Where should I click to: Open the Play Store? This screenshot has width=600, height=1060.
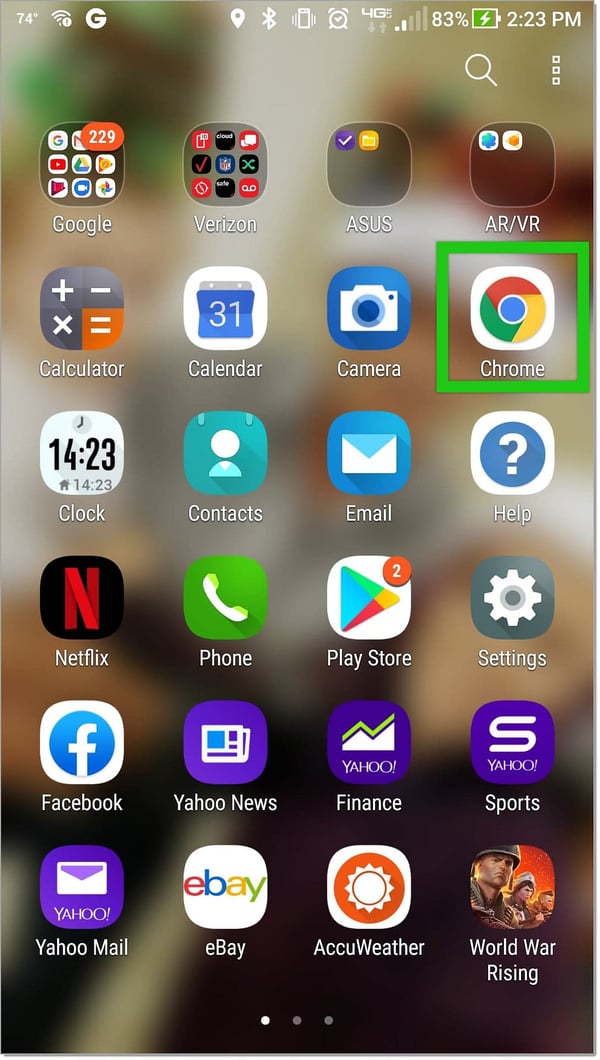[369, 598]
